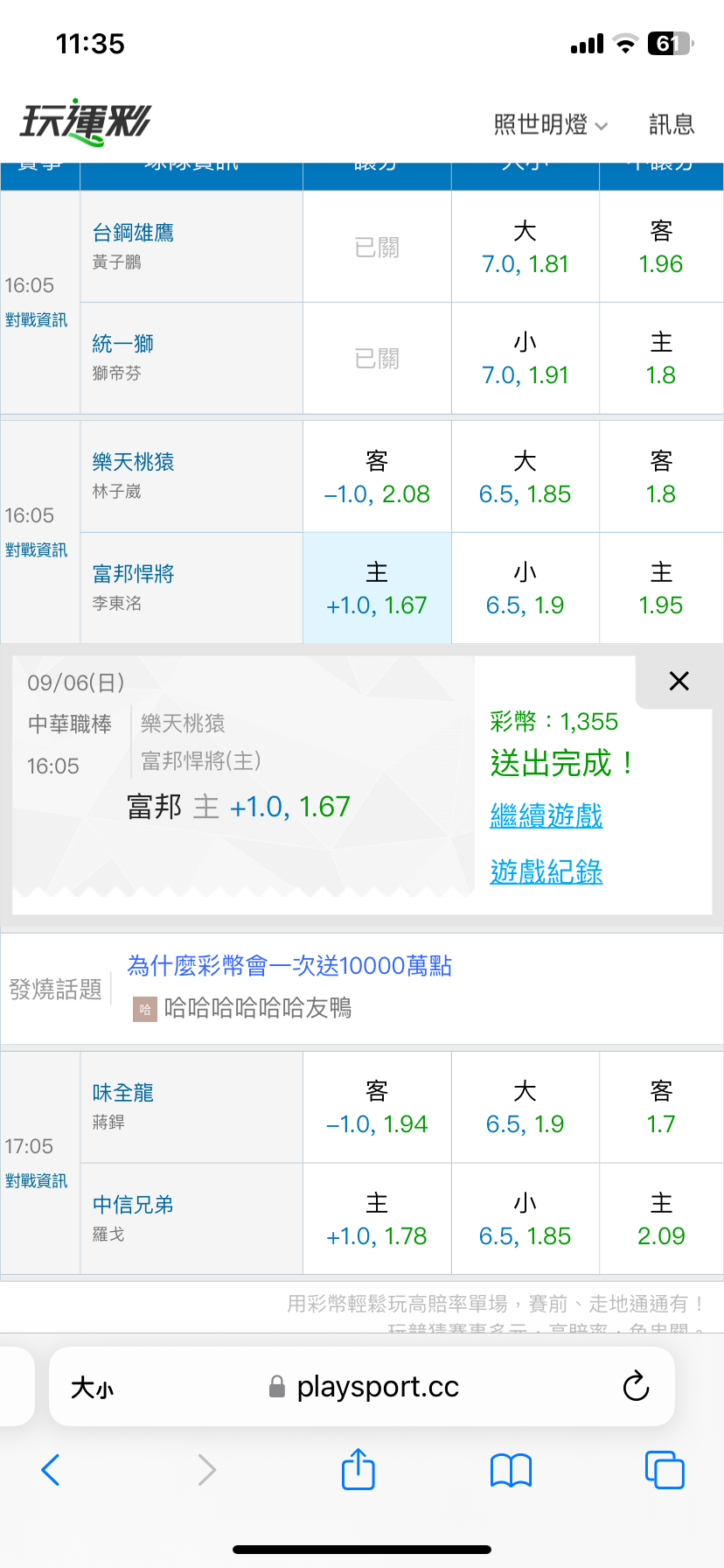Open the hot topic about 彩幣 10000萬點
This screenshot has height=1568, width=724.
coord(289,966)
